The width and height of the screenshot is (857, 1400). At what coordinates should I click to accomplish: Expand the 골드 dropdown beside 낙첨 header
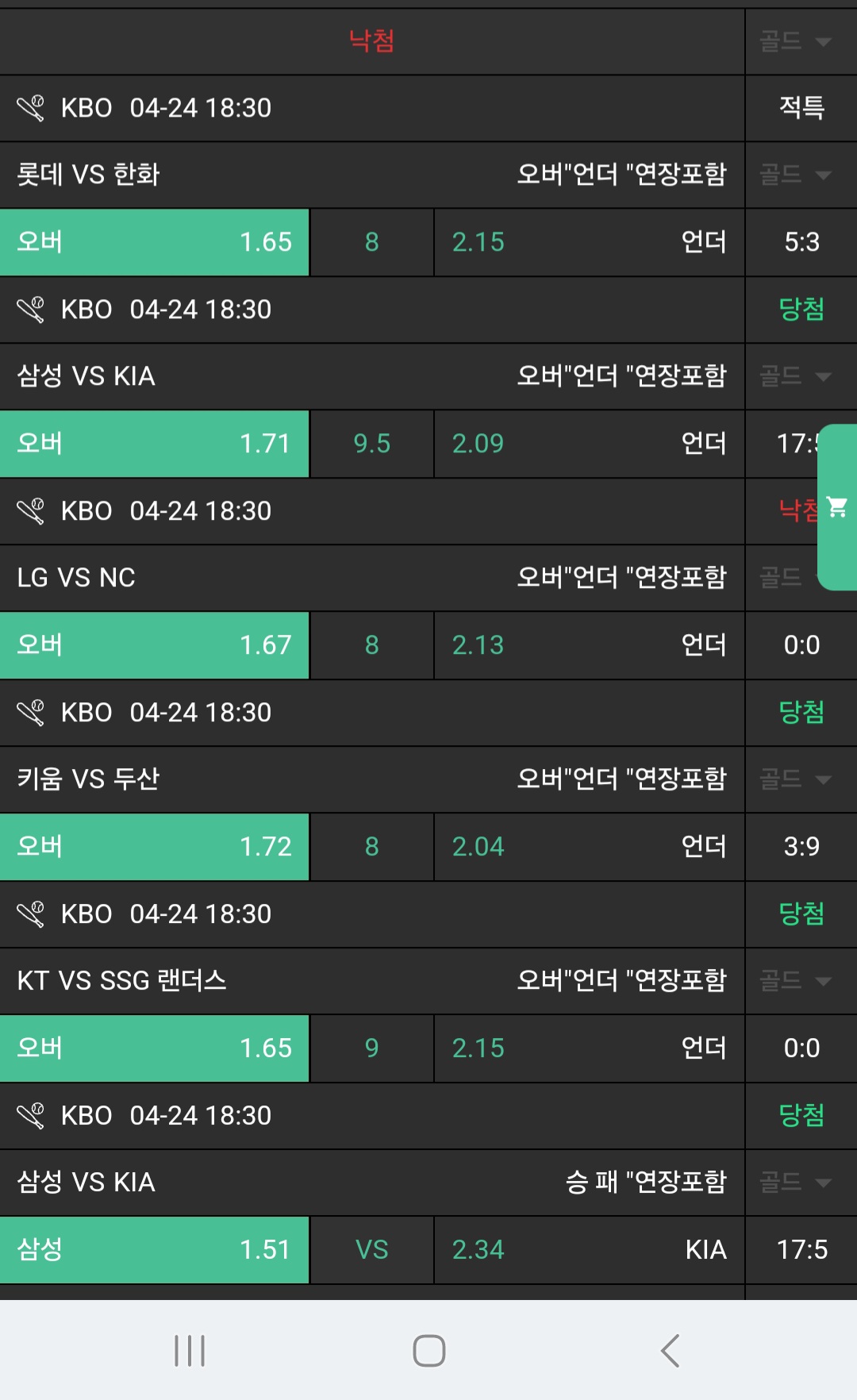796,41
